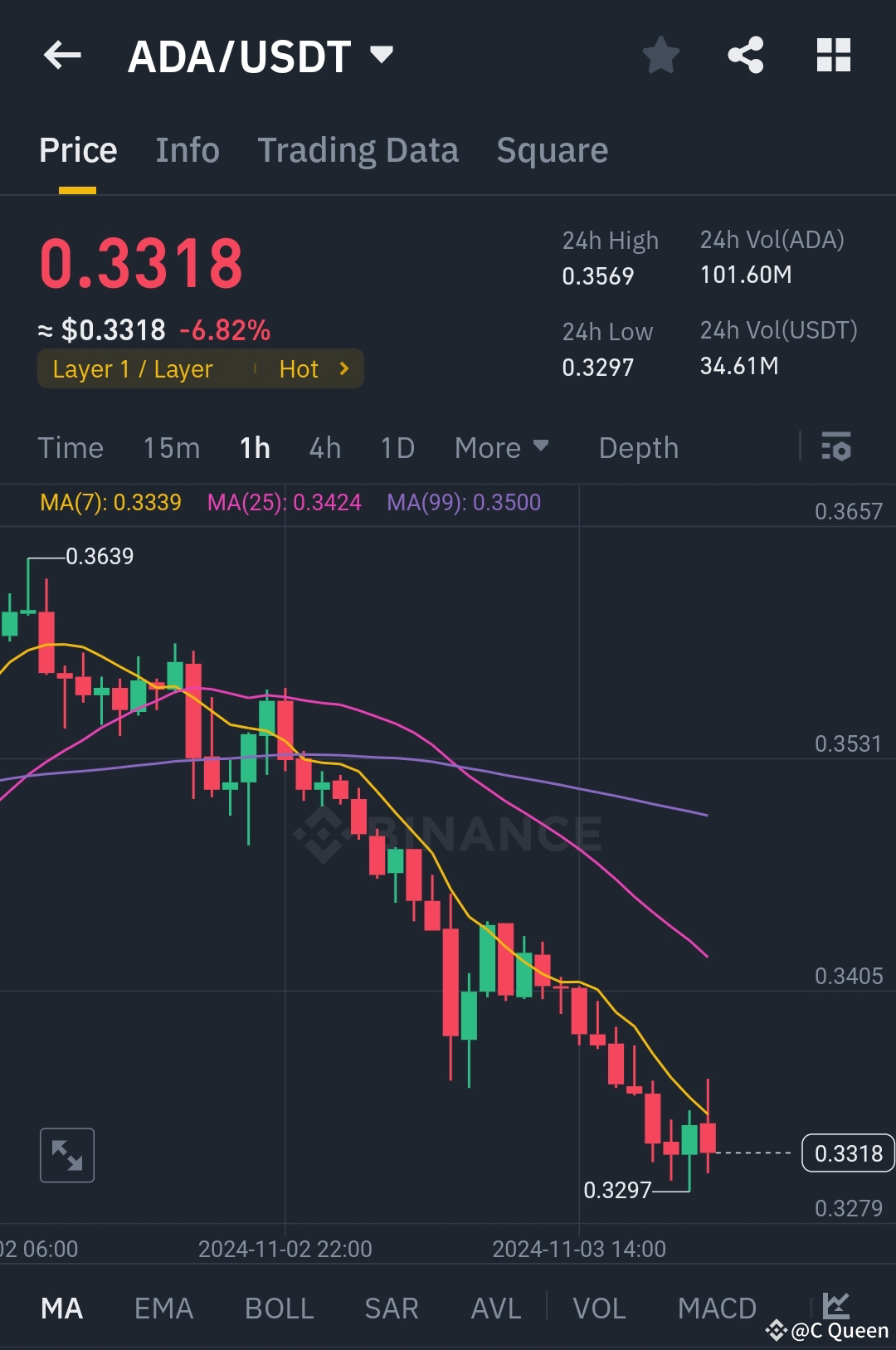Screen dimensions: 896x1350
Task: Switch to the 1D interval
Action: point(397,447)
